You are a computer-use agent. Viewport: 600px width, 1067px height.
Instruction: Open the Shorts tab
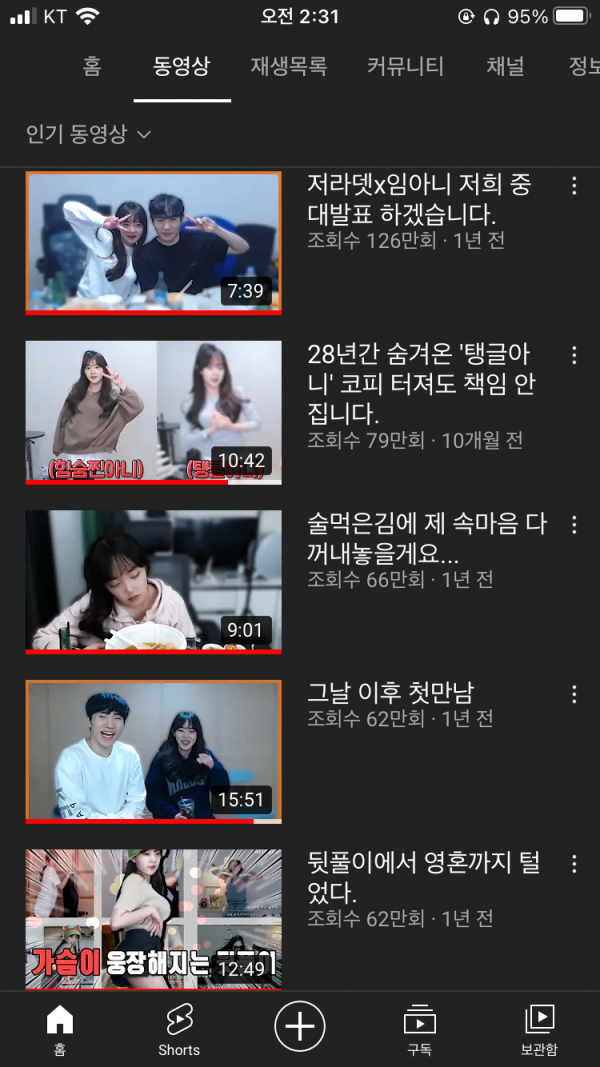179,1030
